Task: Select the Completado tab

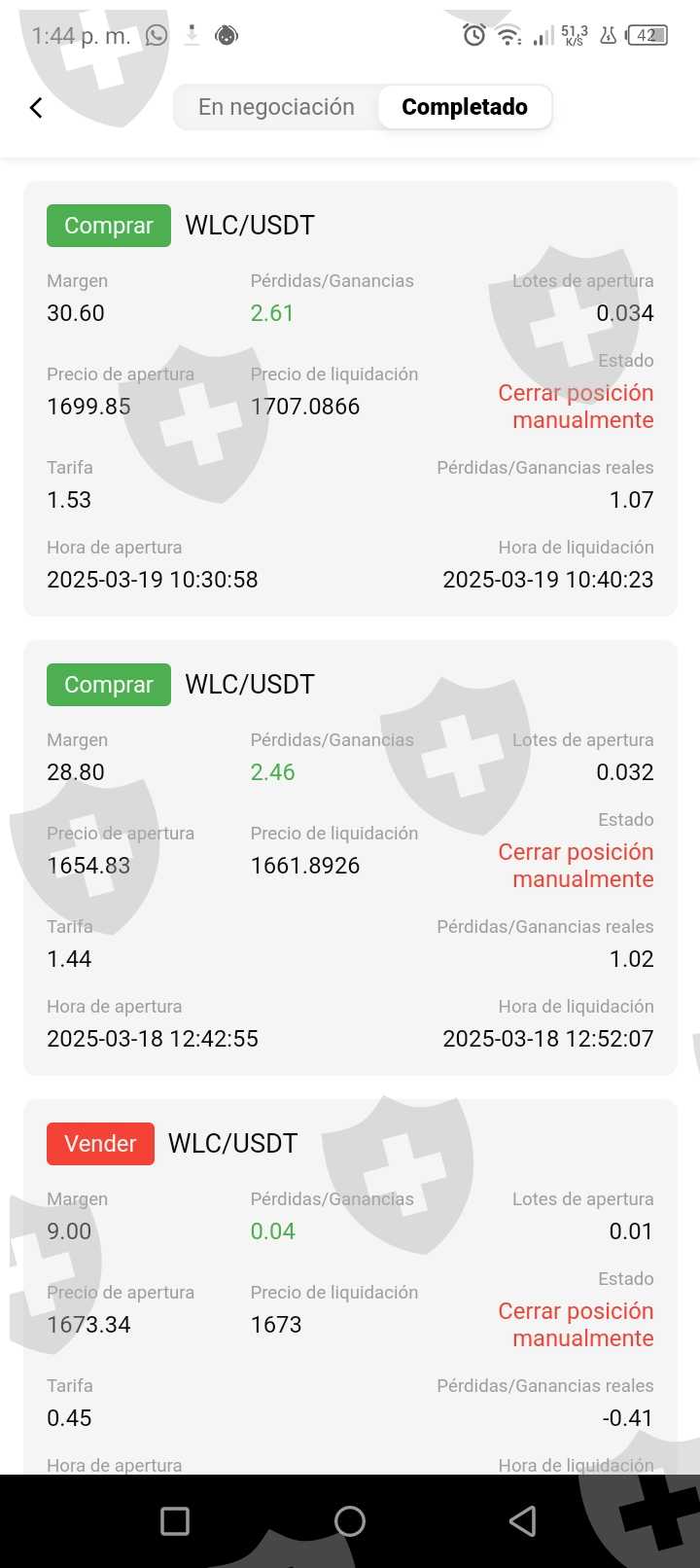Action: click(x=464, y=107)
